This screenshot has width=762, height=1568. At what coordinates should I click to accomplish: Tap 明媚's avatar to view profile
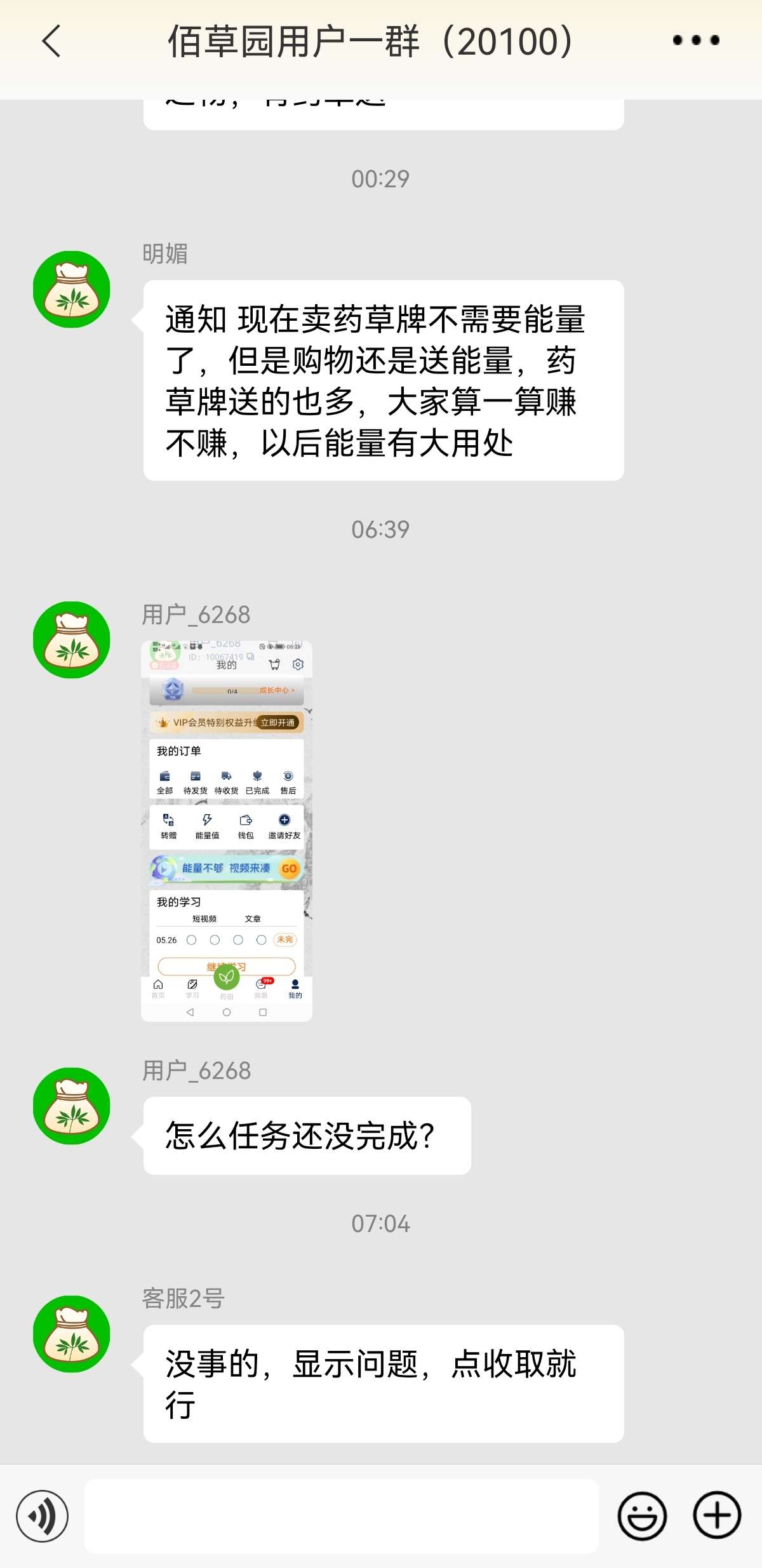pyautogui.click(x=72, y=290)
